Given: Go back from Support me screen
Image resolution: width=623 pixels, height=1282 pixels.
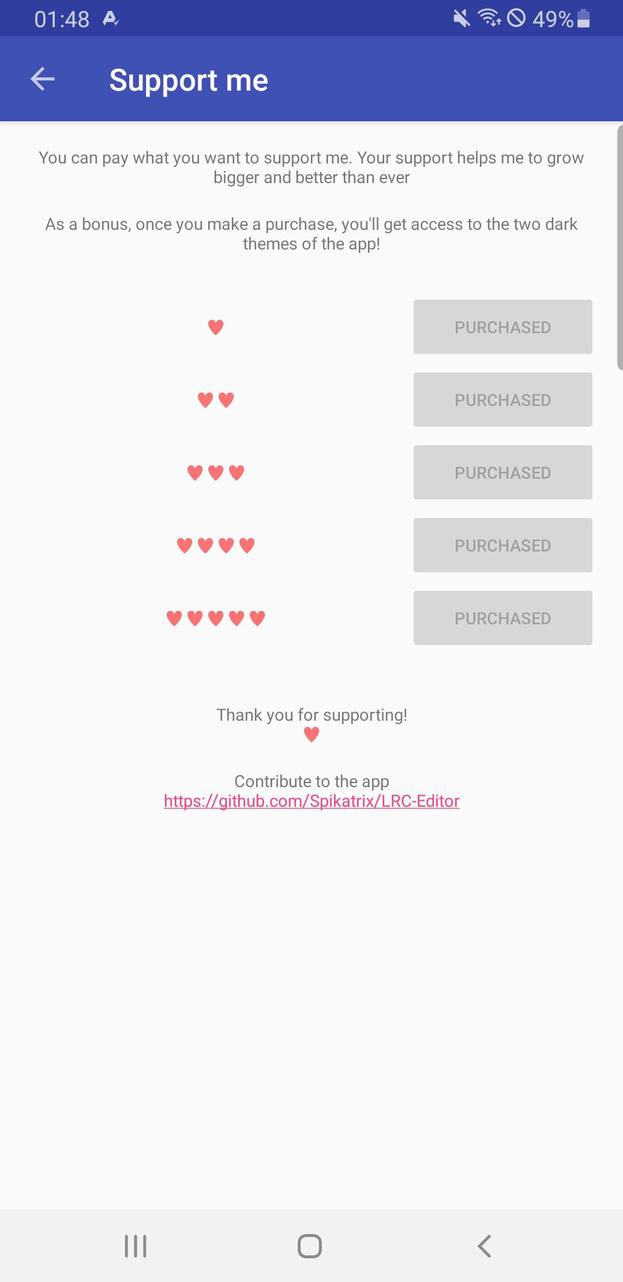Looking at the screenshot, I should pyautogui.click(x=42, y=80).
